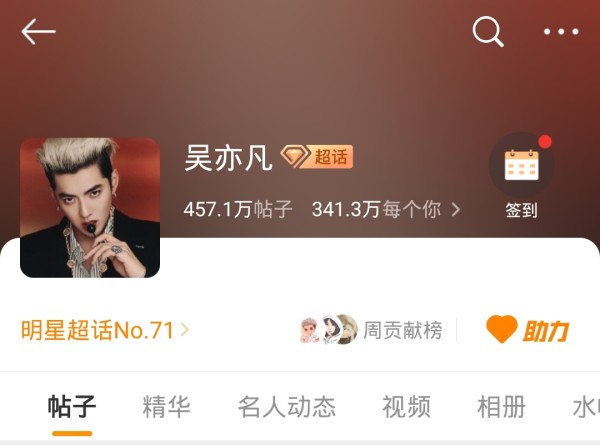Go back using the arrow icon
Viewport: 600px width, 445px height.
coord(38,32)
